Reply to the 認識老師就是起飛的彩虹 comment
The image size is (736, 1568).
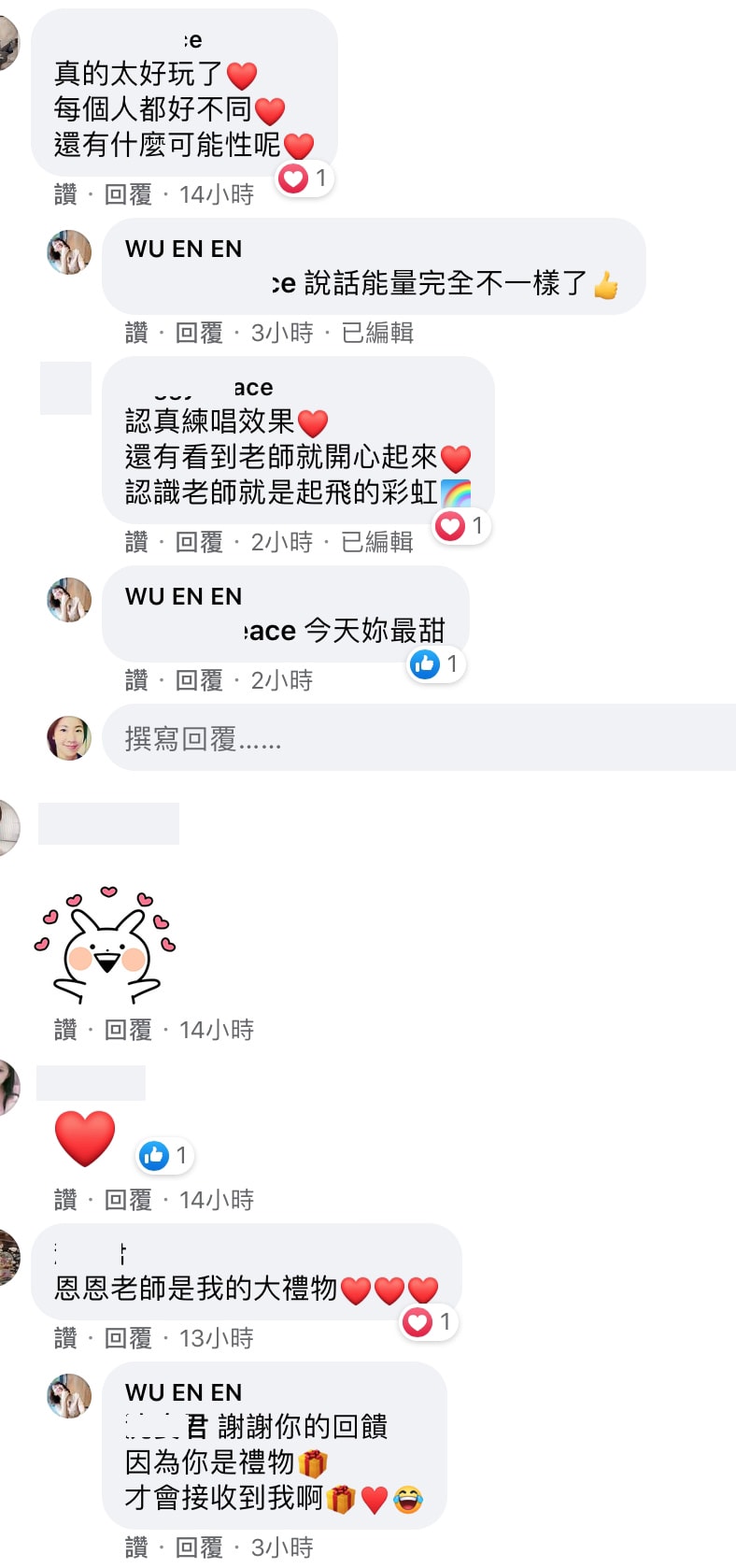[x=199, y=542]
